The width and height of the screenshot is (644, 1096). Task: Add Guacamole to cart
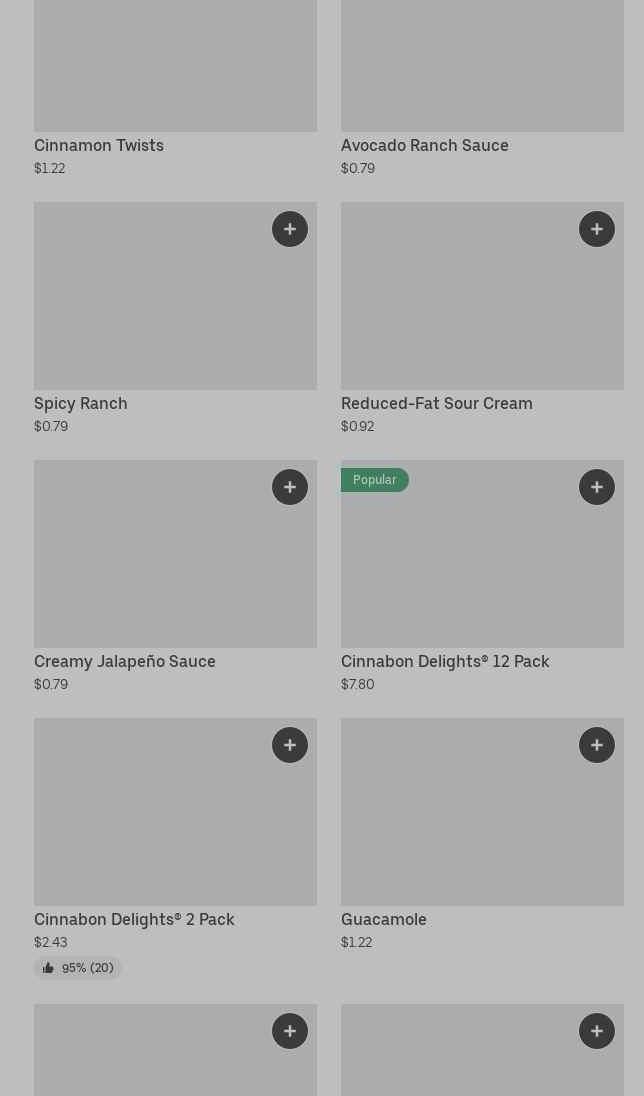click(596, 744)
